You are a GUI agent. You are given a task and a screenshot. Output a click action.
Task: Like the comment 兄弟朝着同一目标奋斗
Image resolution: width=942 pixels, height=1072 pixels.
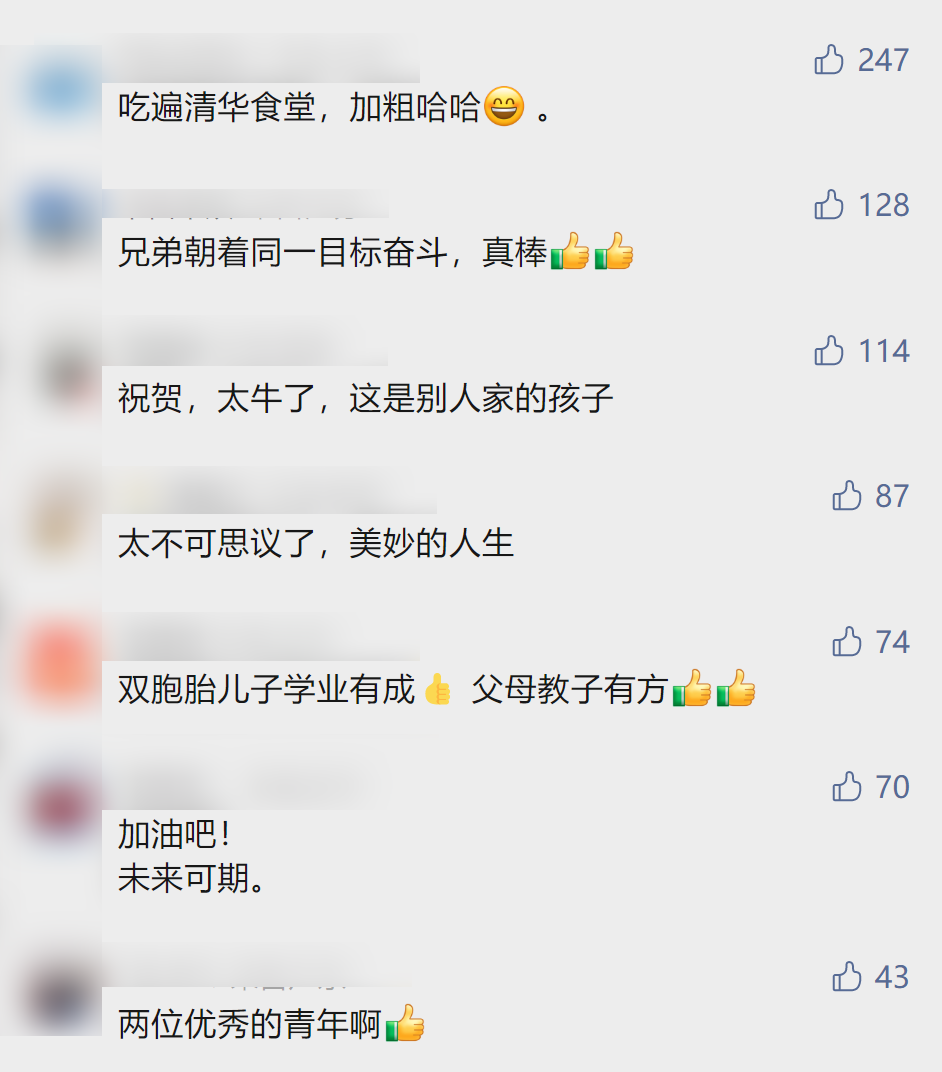(x=829, y=205)
